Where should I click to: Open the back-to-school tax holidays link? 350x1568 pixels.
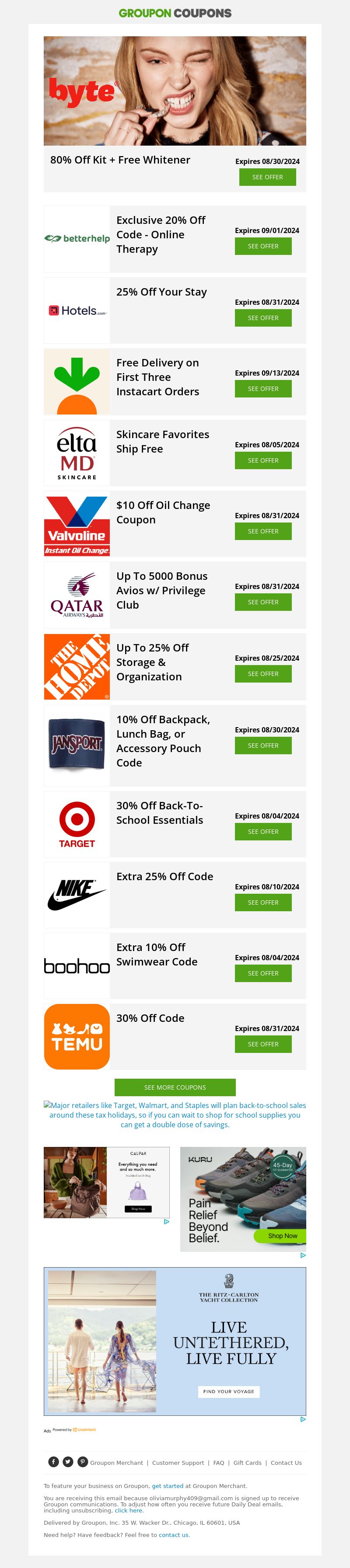click(x=175, y=1115)
